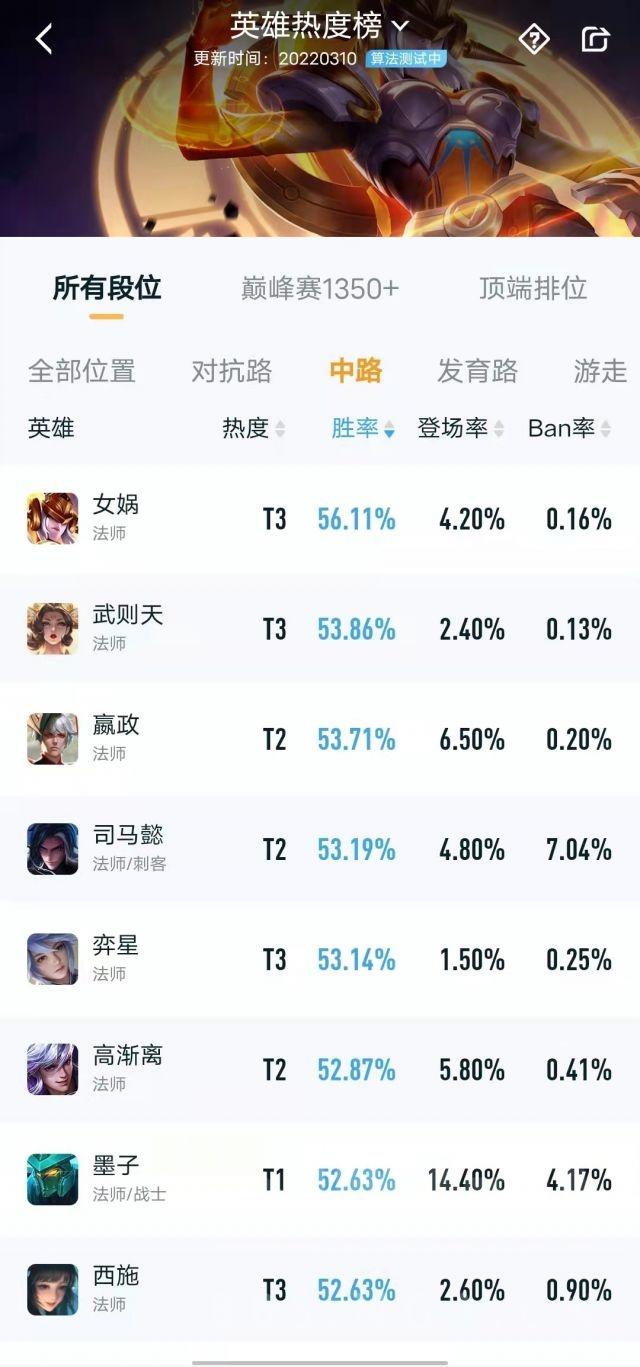
Task: Sort the list by 登场率
Action: 460,429
